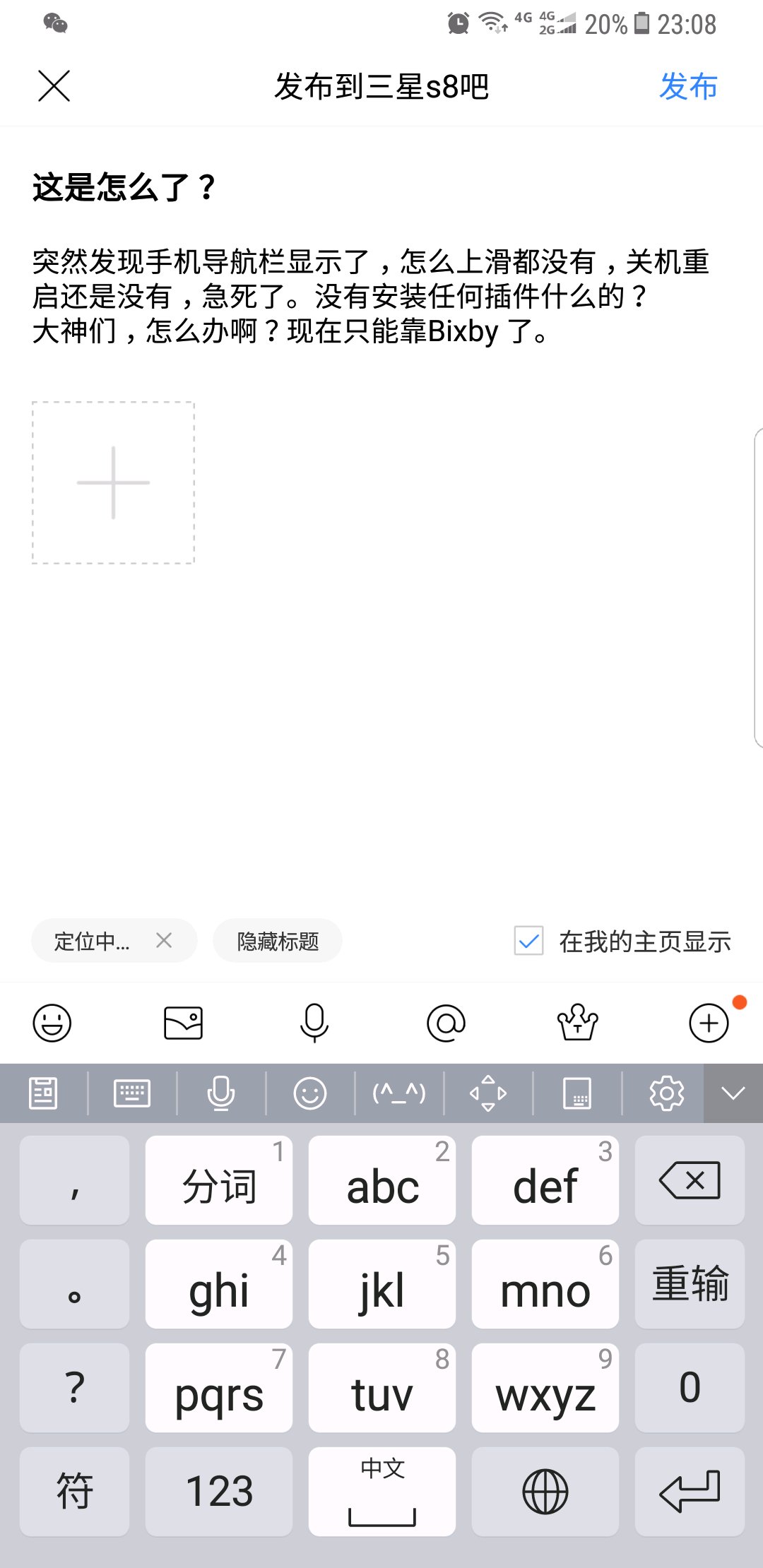Uncheck 在我的主页显示
Viewport: 763px width, 1568px height.
tap(528, 941)
